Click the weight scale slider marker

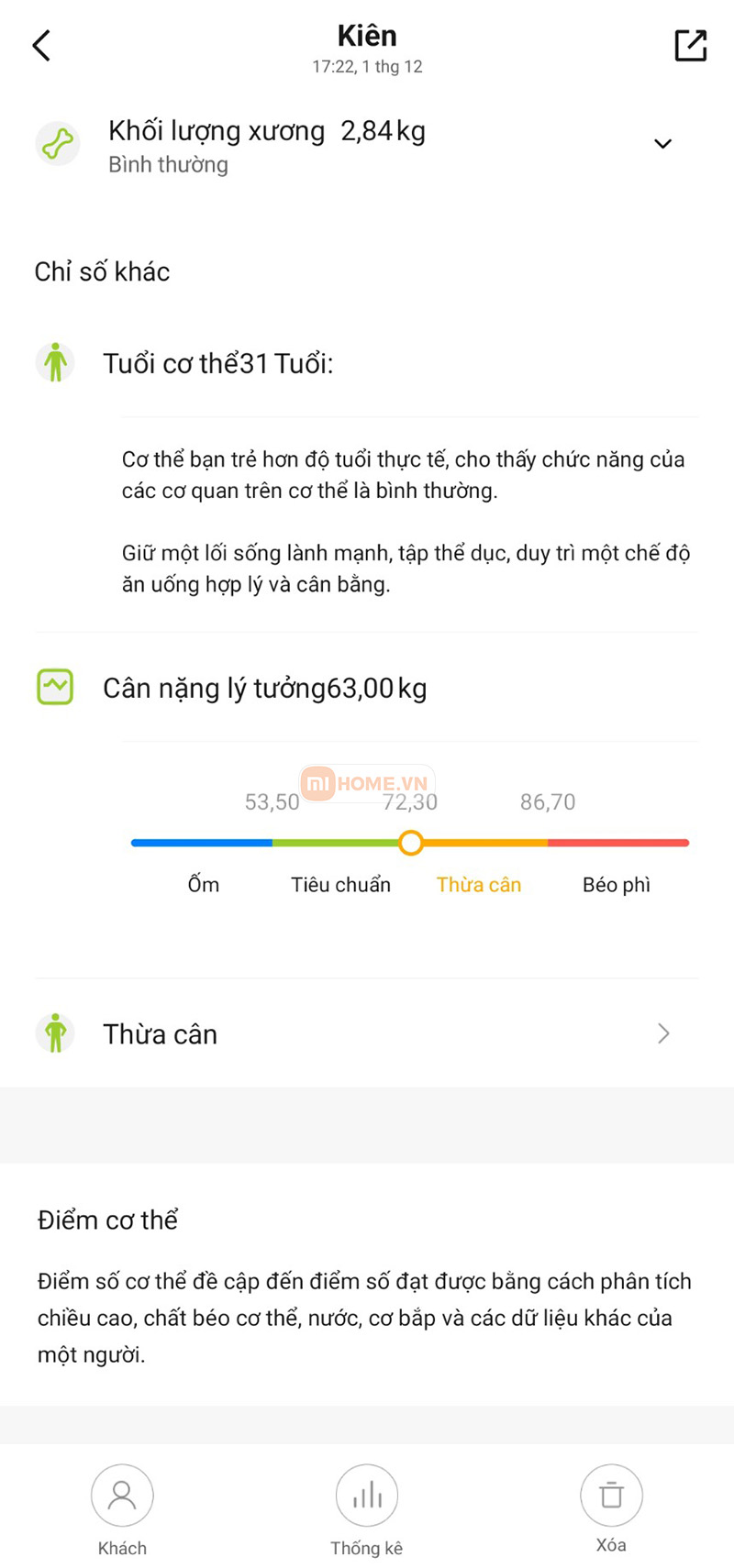411,843
